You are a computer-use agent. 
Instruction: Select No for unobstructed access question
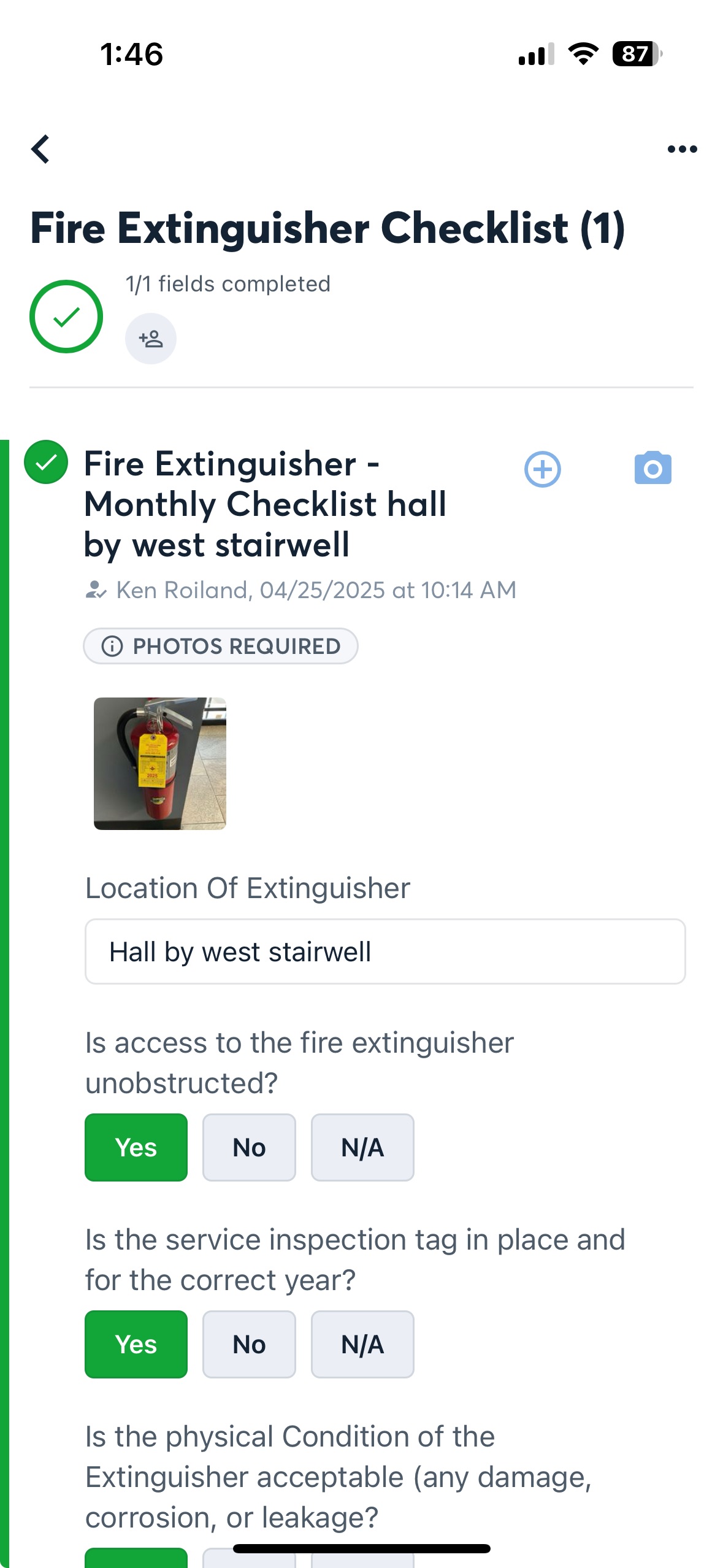coord(249,1147)
